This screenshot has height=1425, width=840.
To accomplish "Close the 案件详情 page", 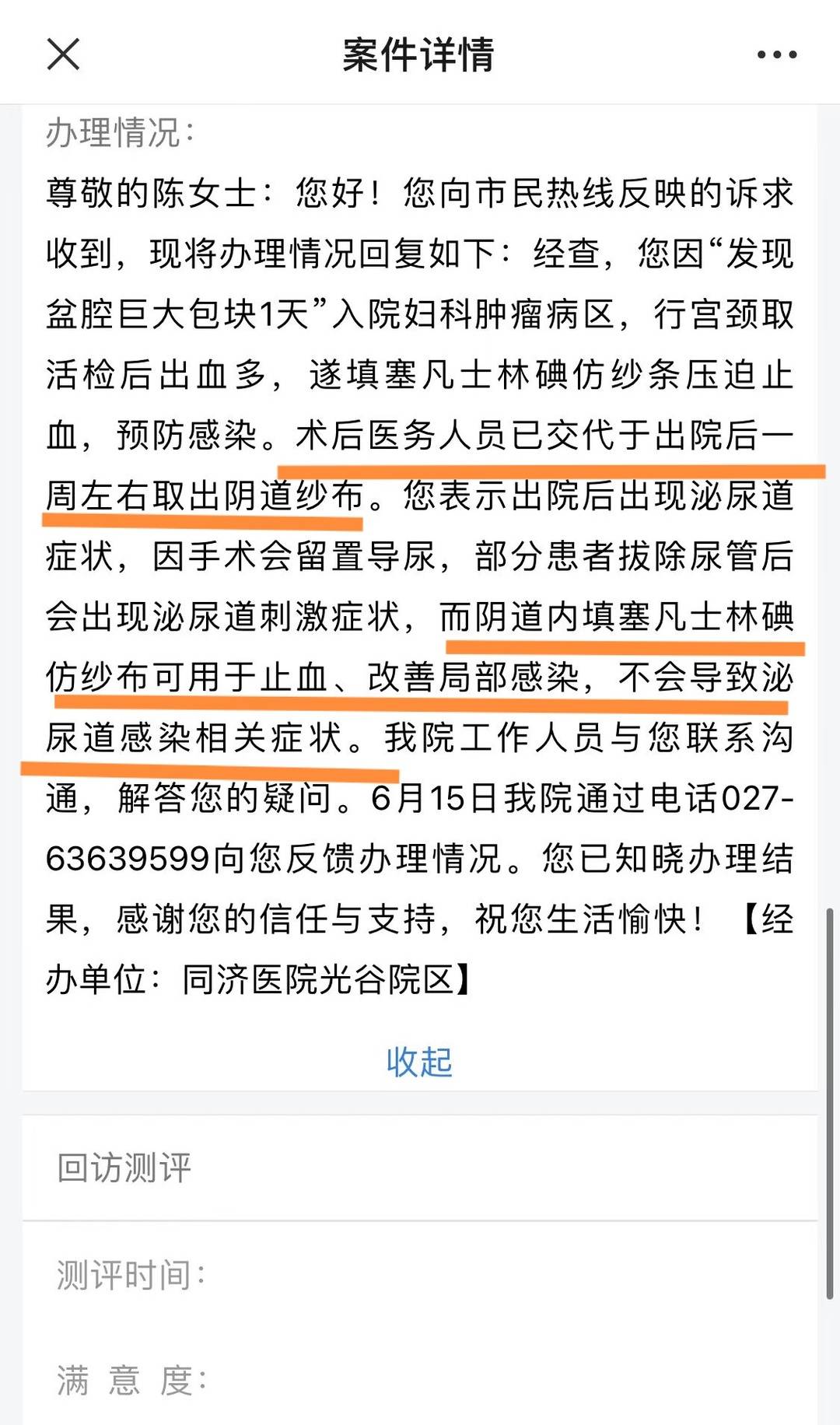I will 63,54.
